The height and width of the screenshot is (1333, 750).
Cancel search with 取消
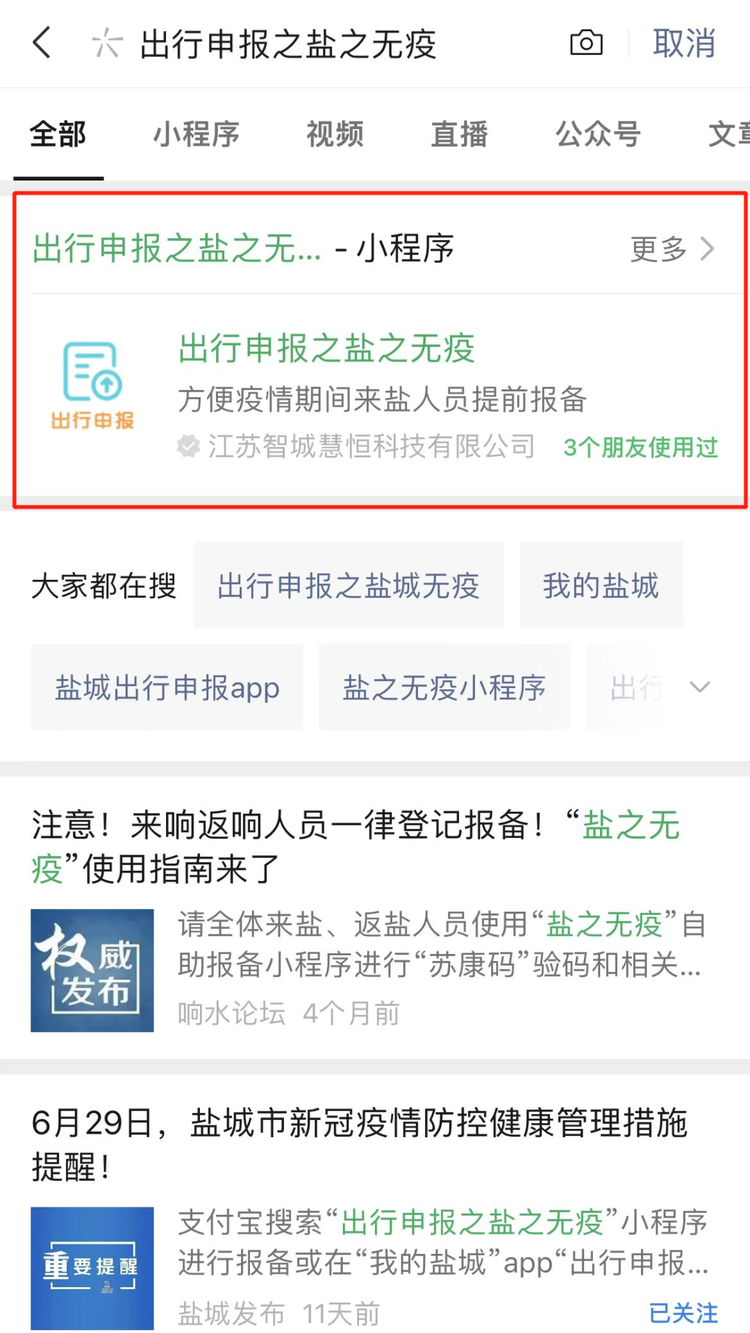(x=684, y=44)
